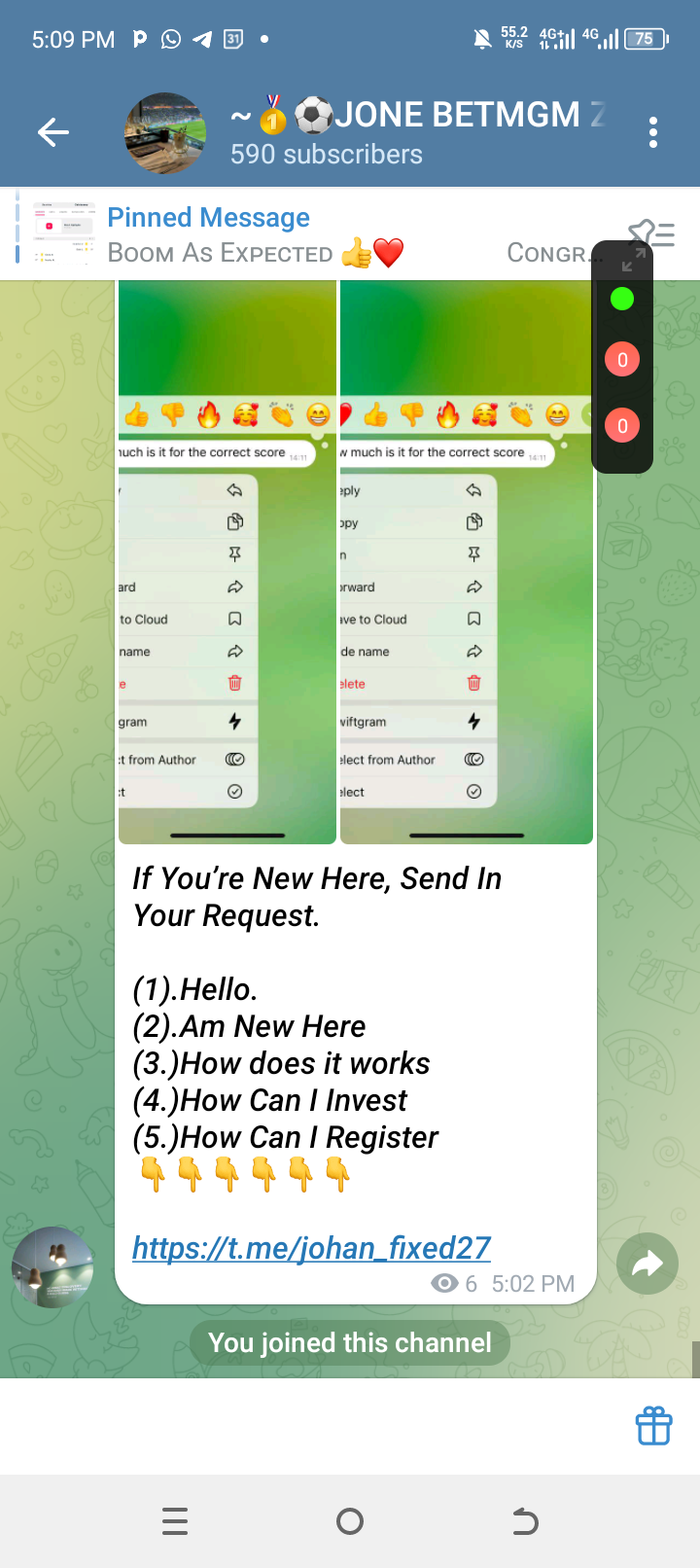Open the left screenshot image in the post
The width and height of the screenshot is (700, 1568).
(227, 562)
